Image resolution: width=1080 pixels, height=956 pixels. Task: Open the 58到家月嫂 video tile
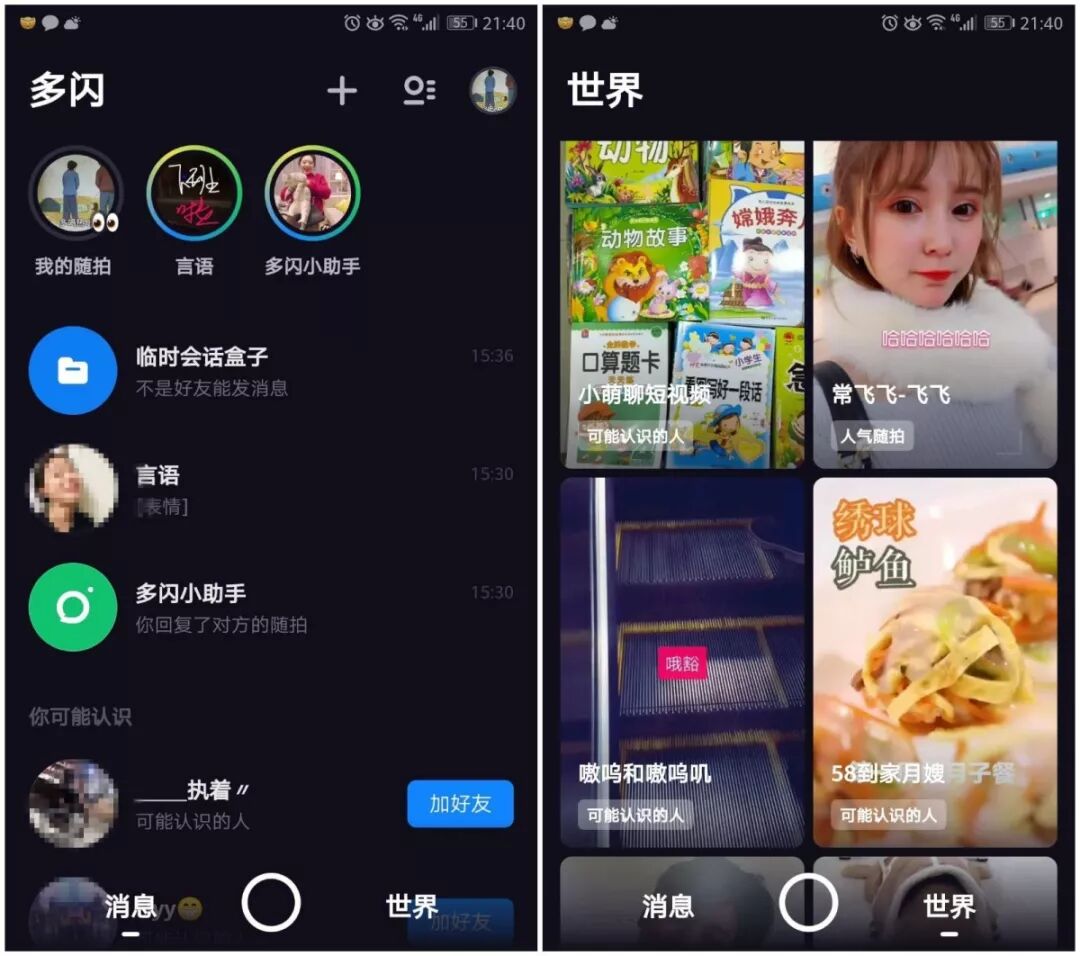coord(934,662)
